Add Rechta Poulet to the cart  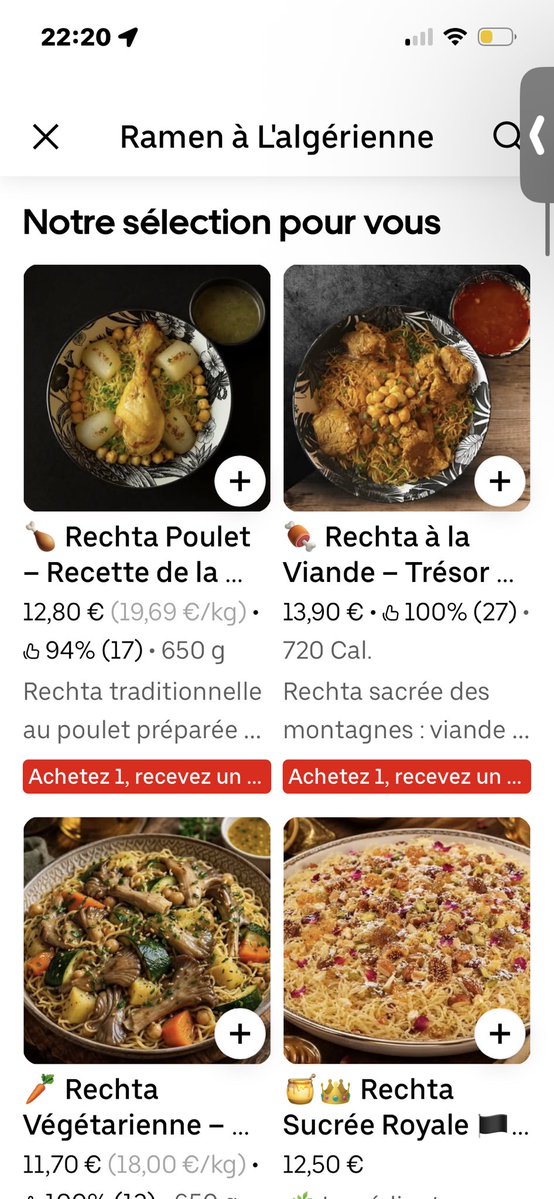(x=240, y=481)
